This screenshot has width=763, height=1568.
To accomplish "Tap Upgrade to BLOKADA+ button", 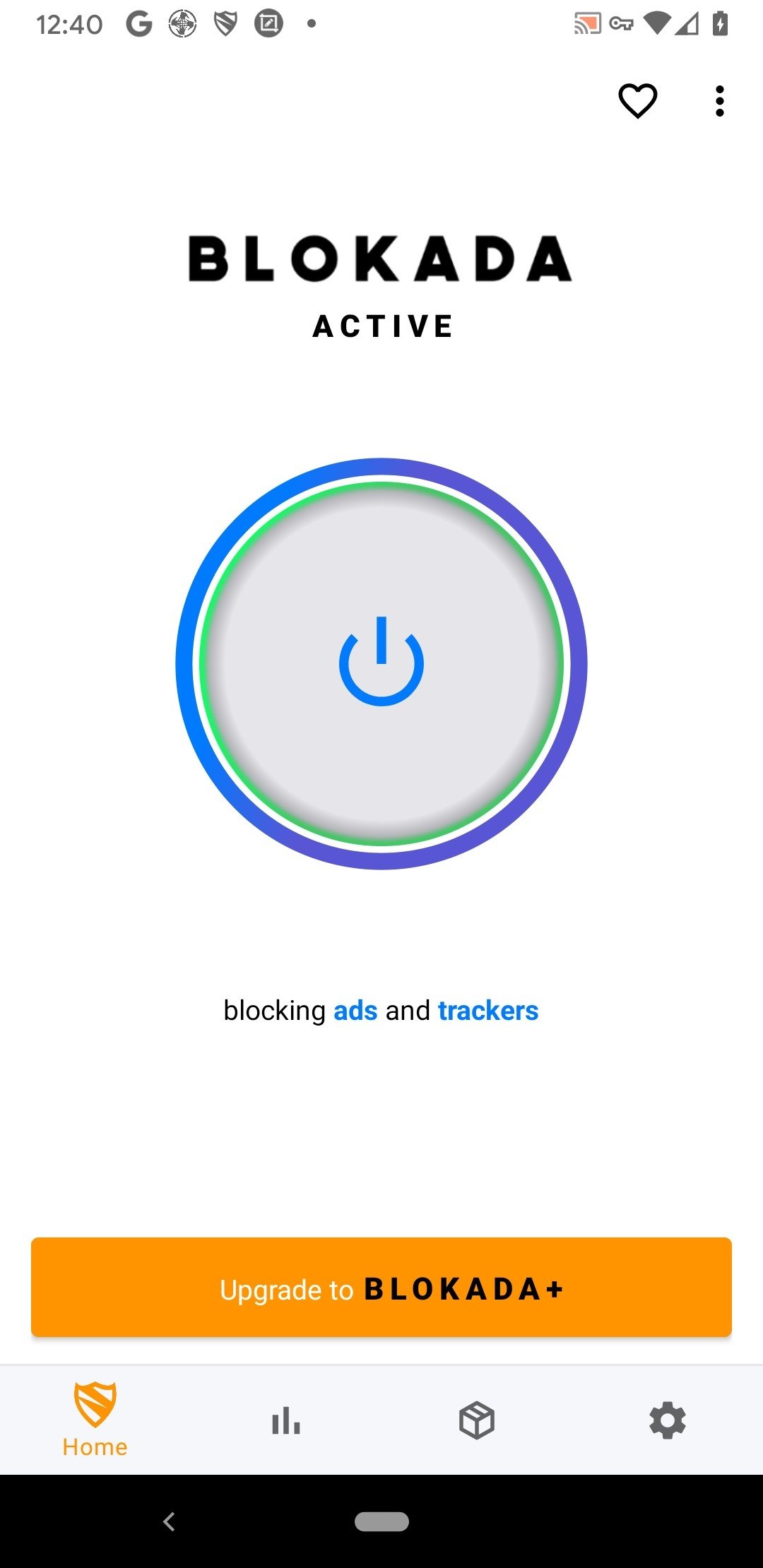I will [x=381, y=1287].
